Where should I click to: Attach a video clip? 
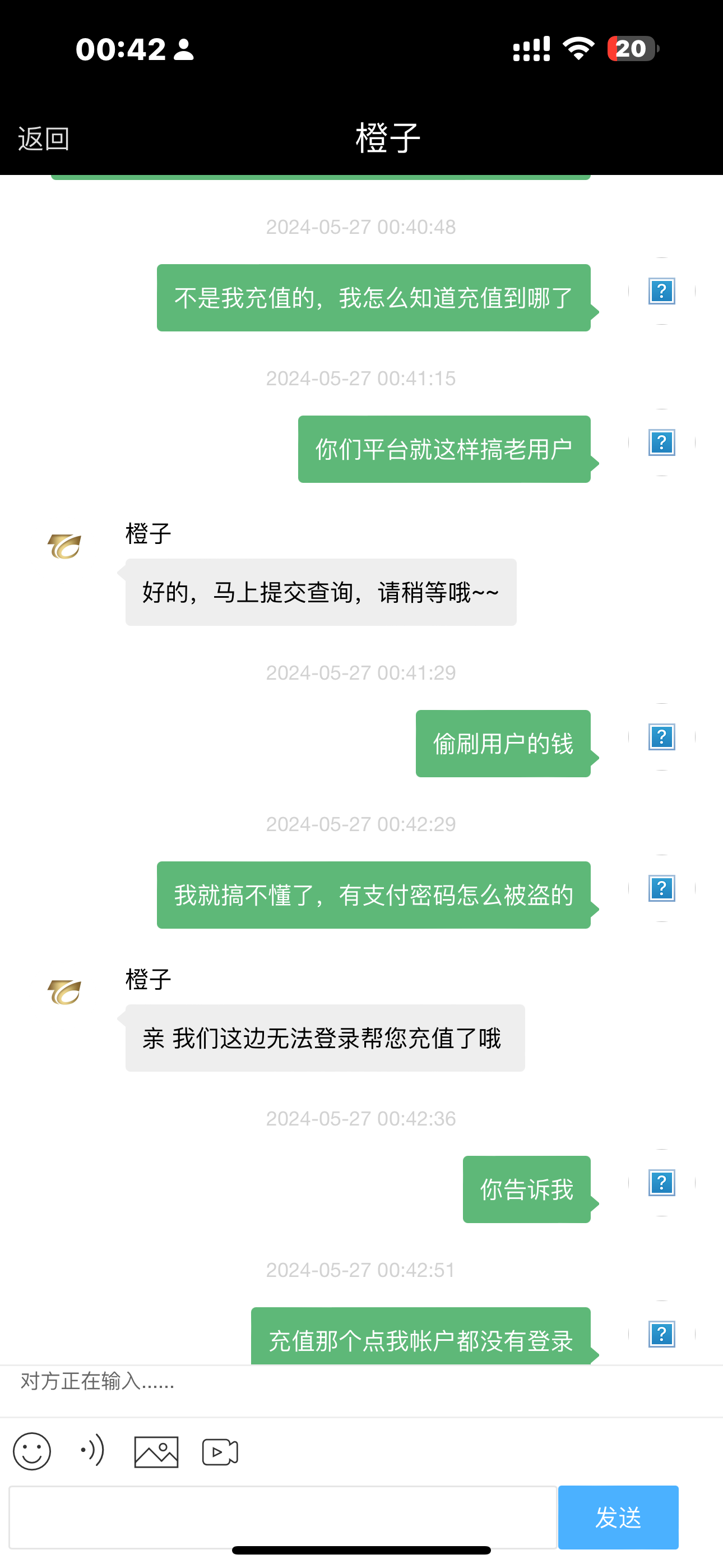tap(220, 1452)
